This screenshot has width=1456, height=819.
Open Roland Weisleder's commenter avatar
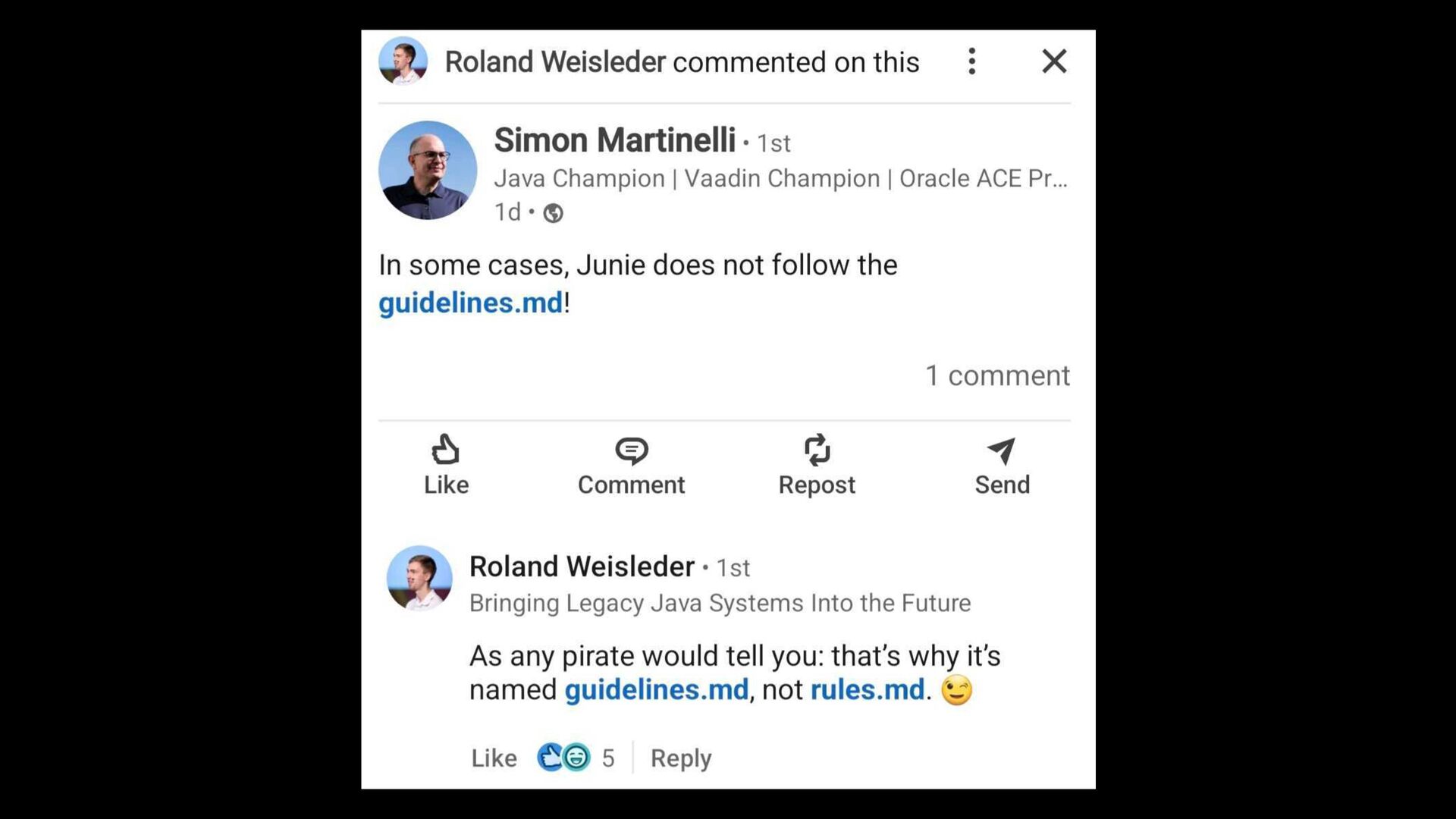(419, 578)
